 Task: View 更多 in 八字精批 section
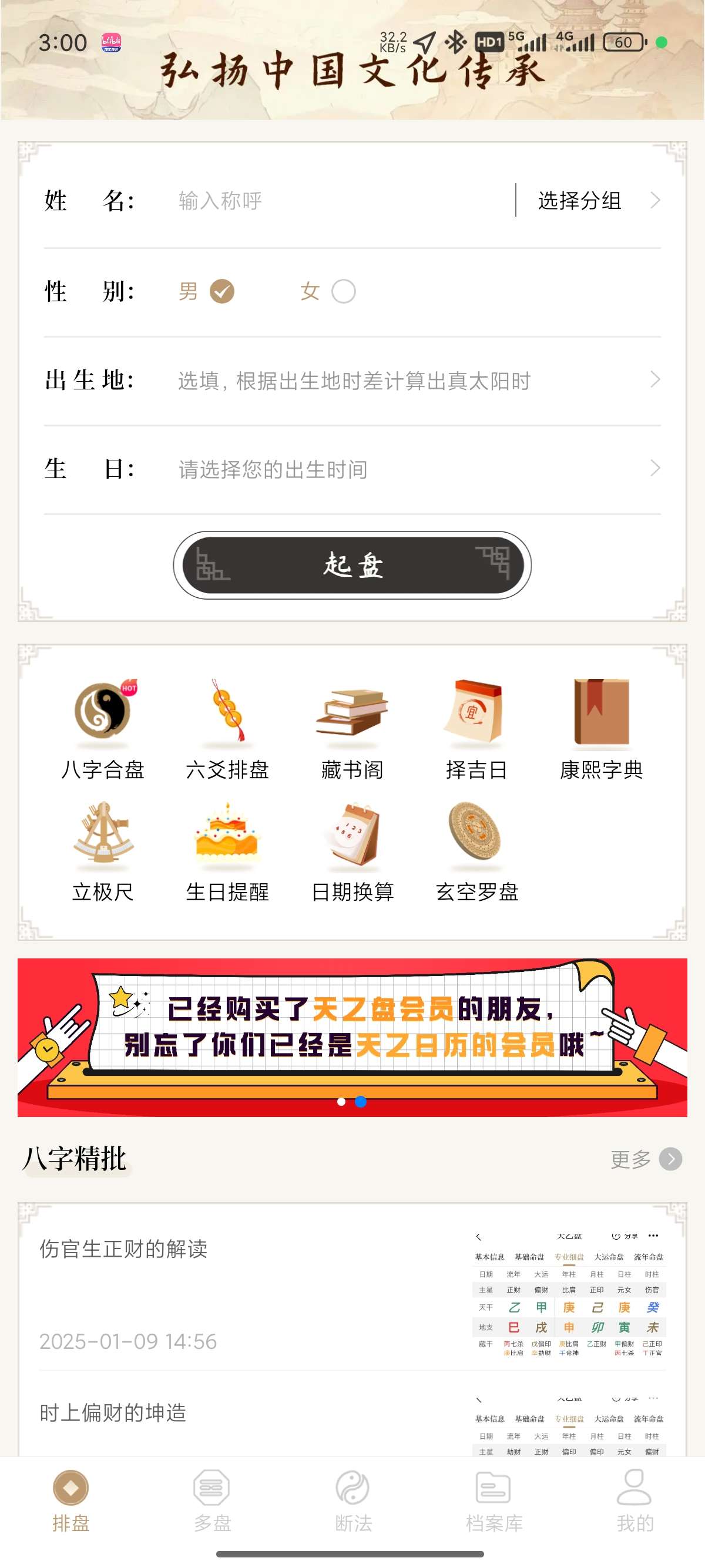pos(645,1159)
